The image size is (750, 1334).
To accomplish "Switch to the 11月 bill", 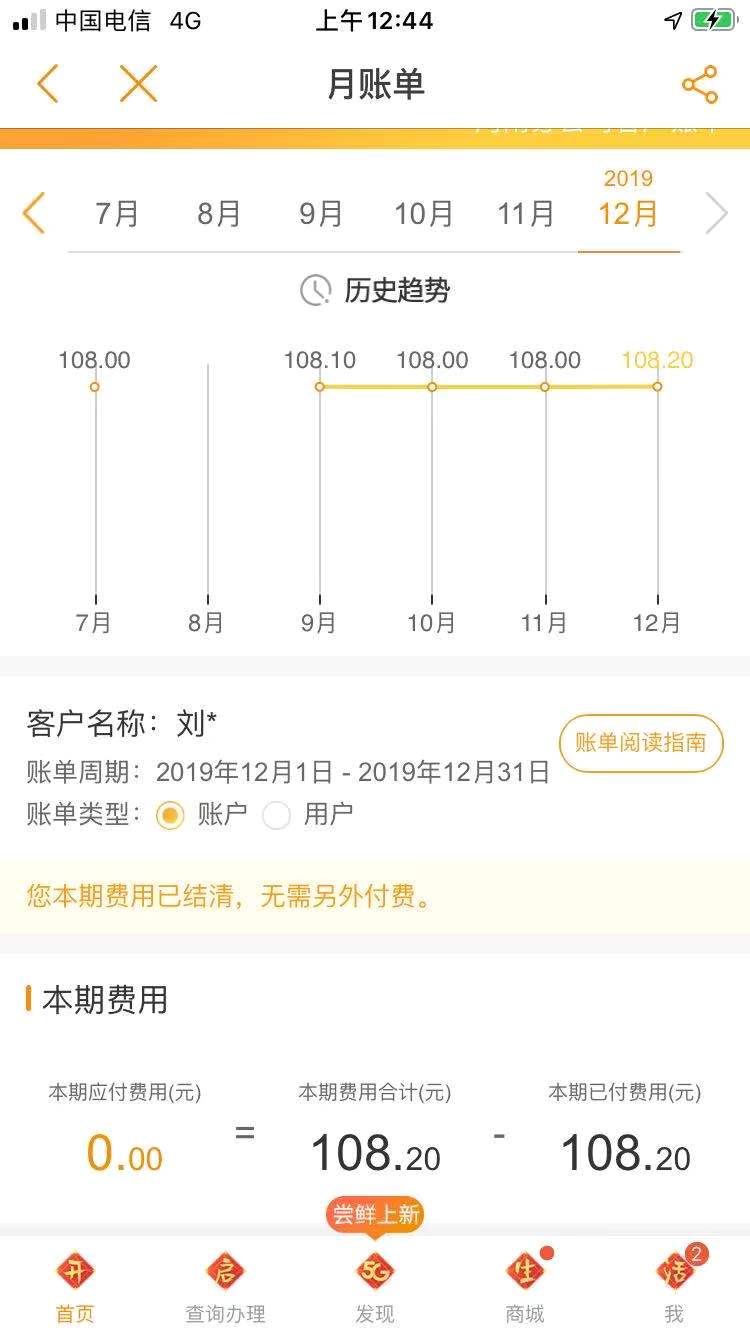I will tap(526, 213).
